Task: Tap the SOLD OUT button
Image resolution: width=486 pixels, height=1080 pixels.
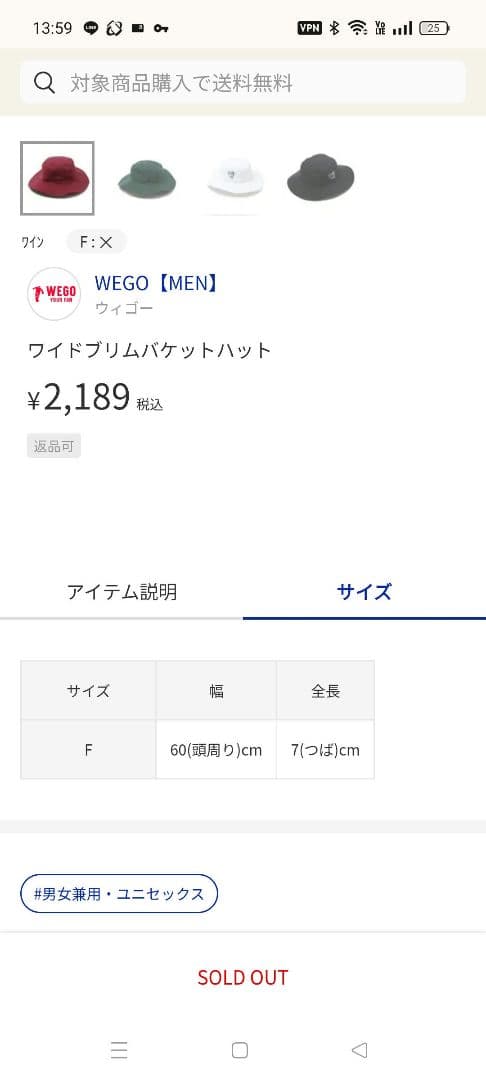Action: [243, 977]
